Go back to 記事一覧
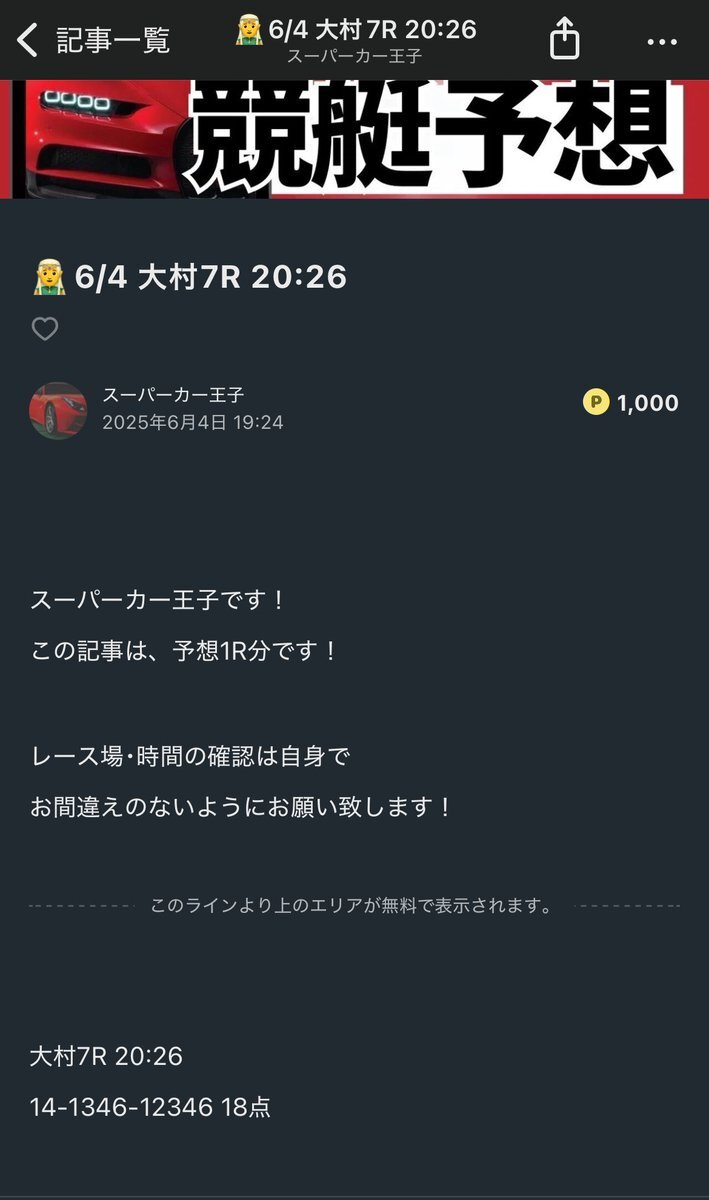The image size is (709, 1200). click(x=94, y=40)
